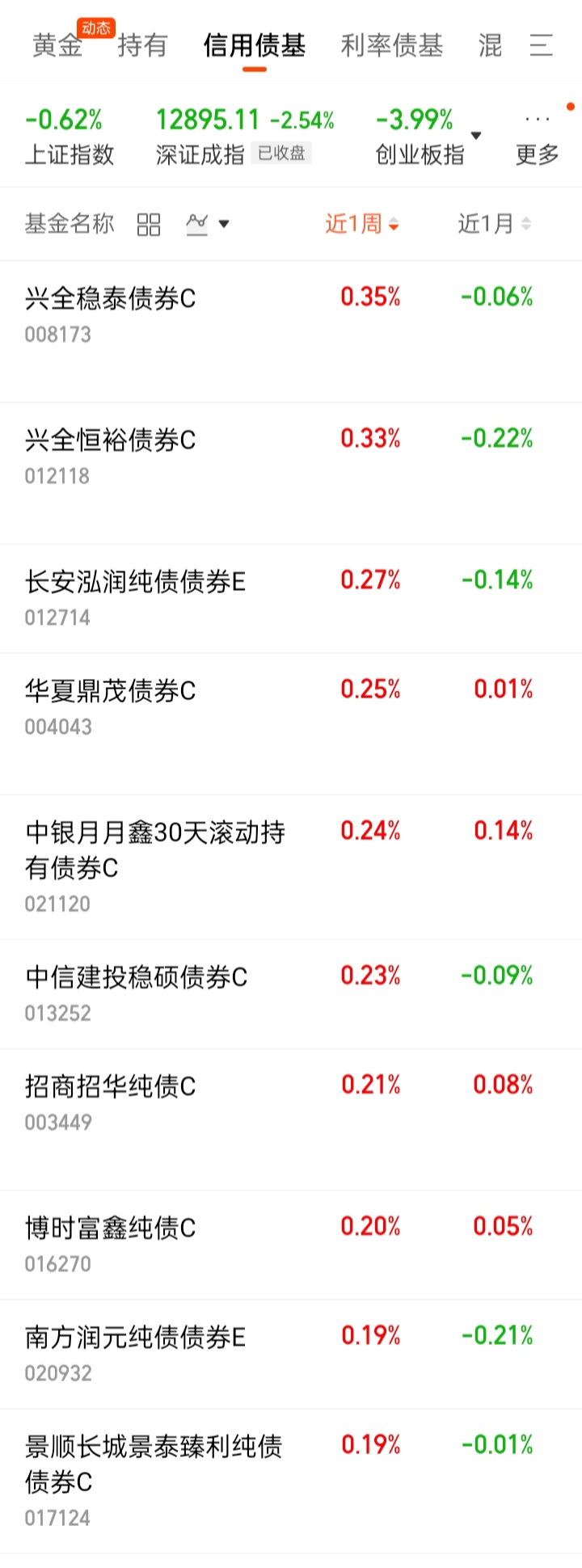The image size is (582, 1568).
Task: Sort funds by 近1周 return
Action: 362,224
